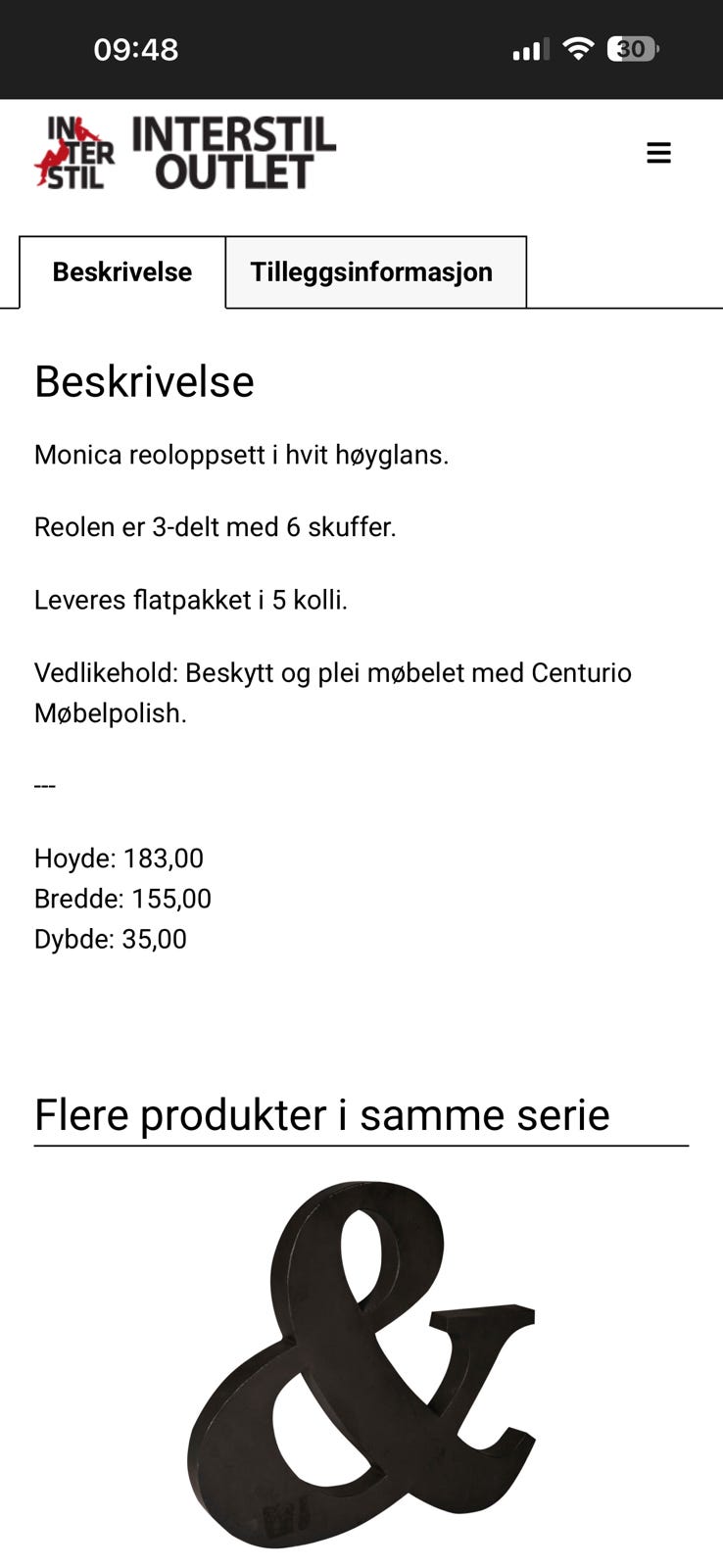Open the hamburger navigation menu

coord(658,153)
